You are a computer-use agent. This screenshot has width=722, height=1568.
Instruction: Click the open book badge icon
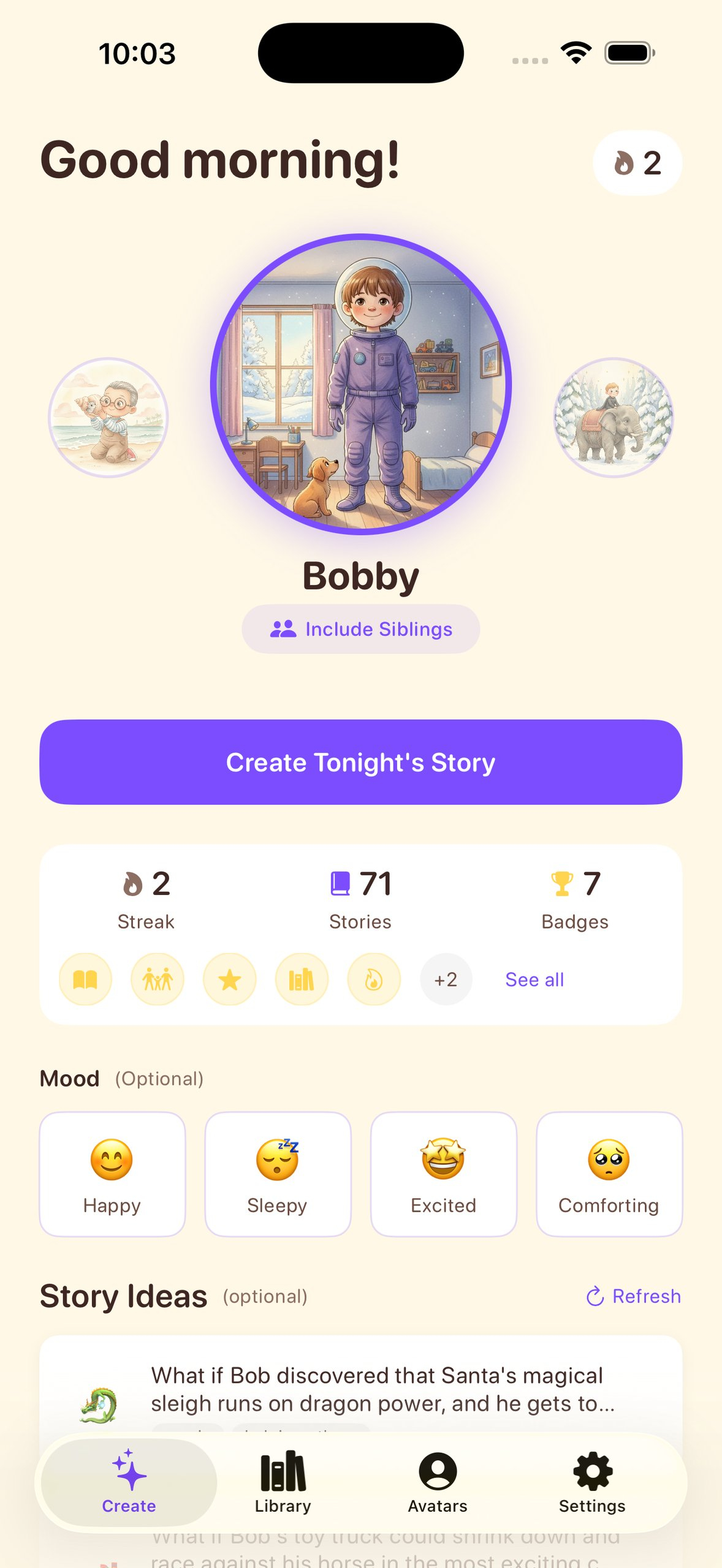tap(85, 979)
